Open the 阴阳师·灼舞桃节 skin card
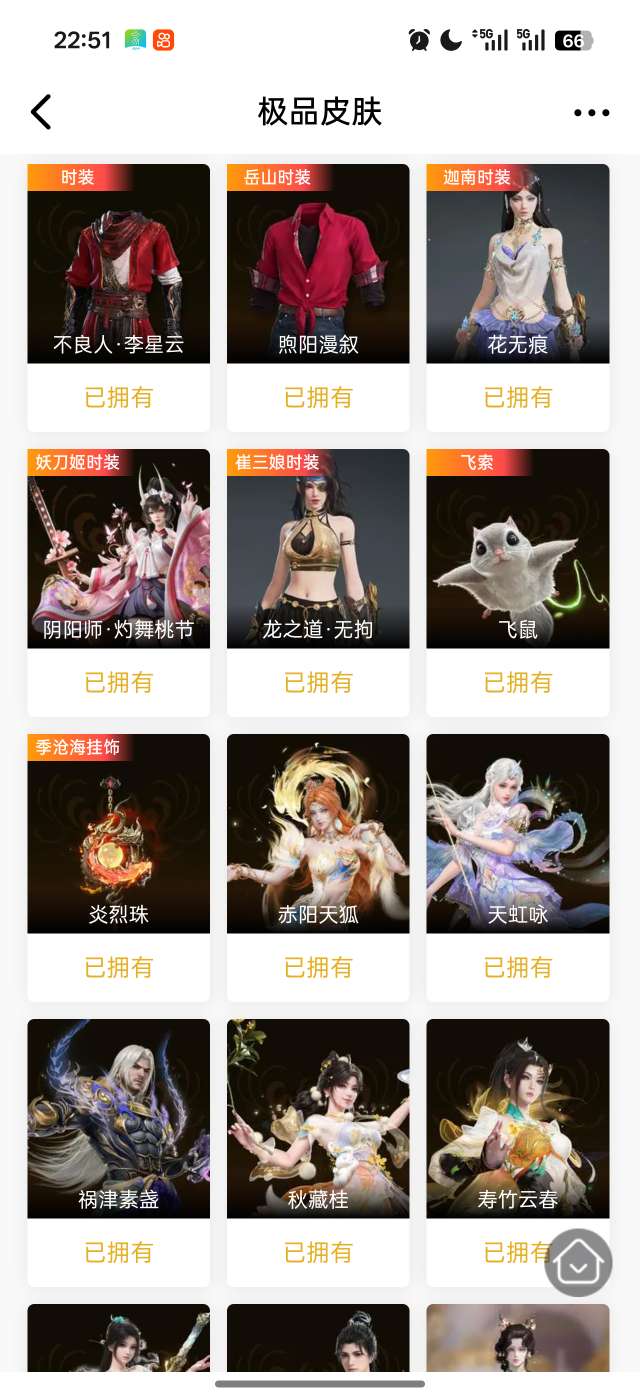The image size is (640, 1400). (118, 550)
